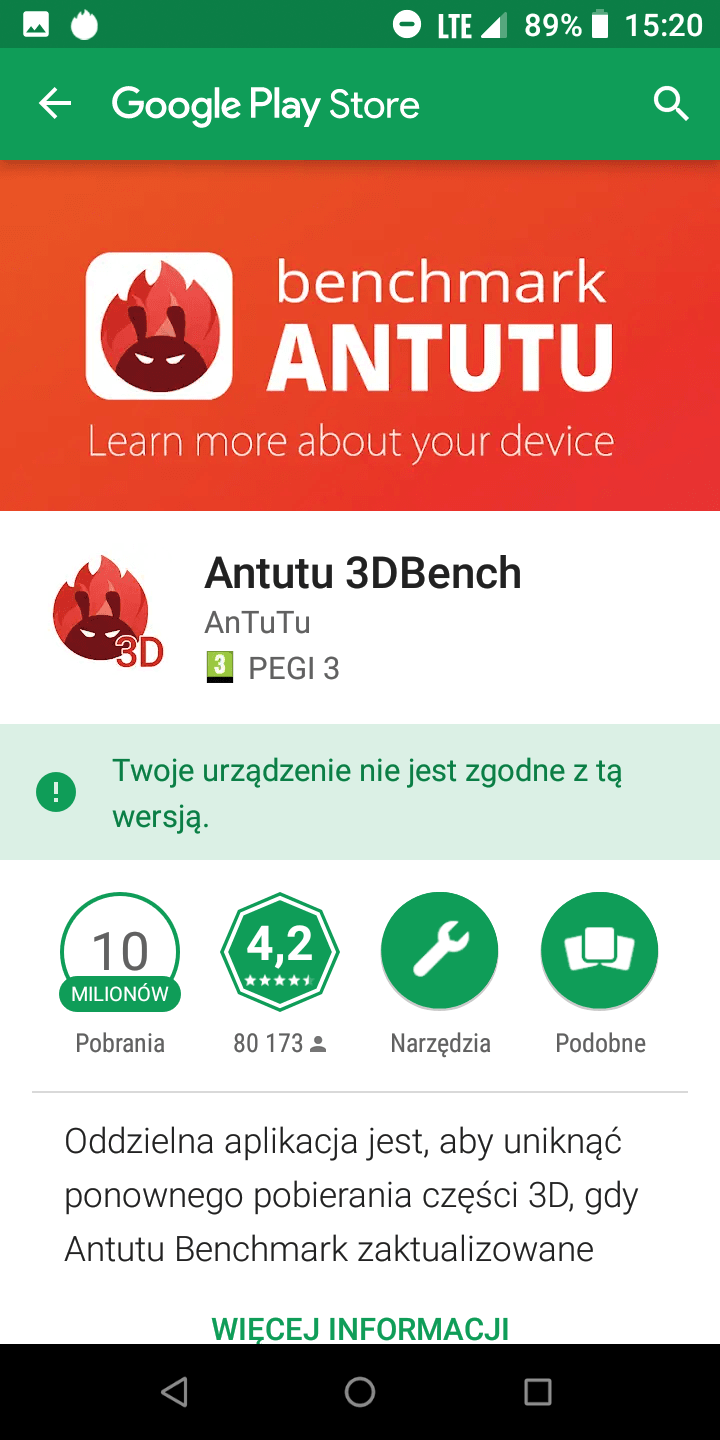The image size is (720, 1440).
Task: Expand WIĘCEJ INFORMACJI description
Action: [360, 1328]
